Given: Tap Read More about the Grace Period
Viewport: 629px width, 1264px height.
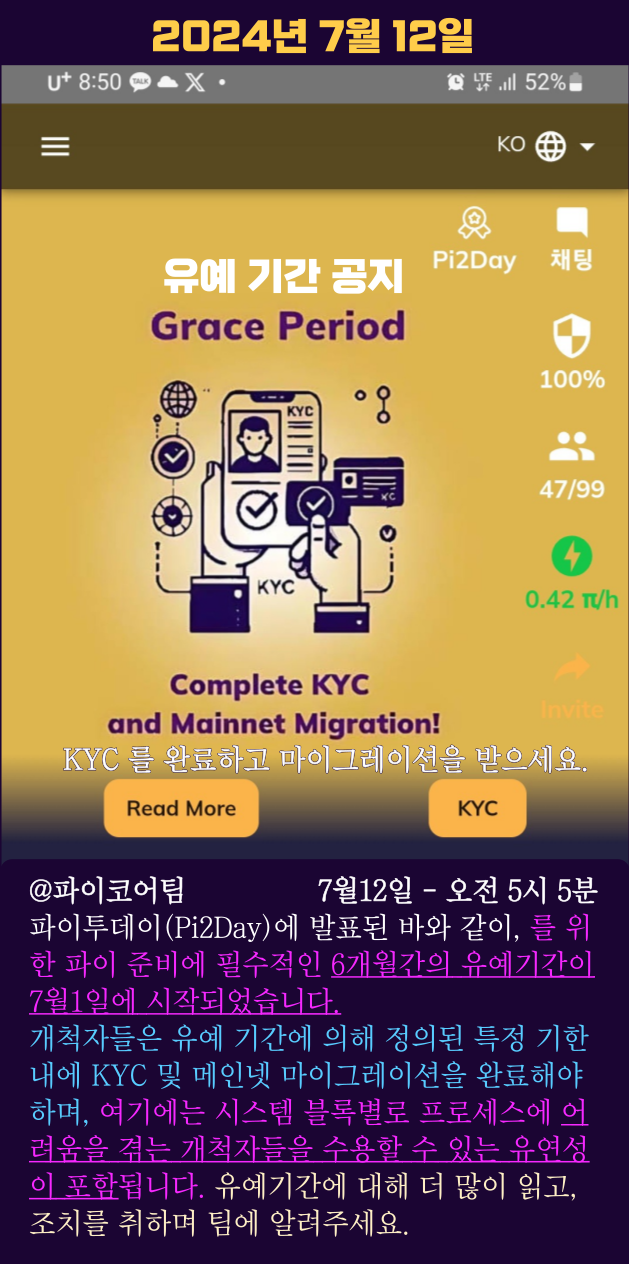Looking at the screenshot, I should click(x=181, y=808).
